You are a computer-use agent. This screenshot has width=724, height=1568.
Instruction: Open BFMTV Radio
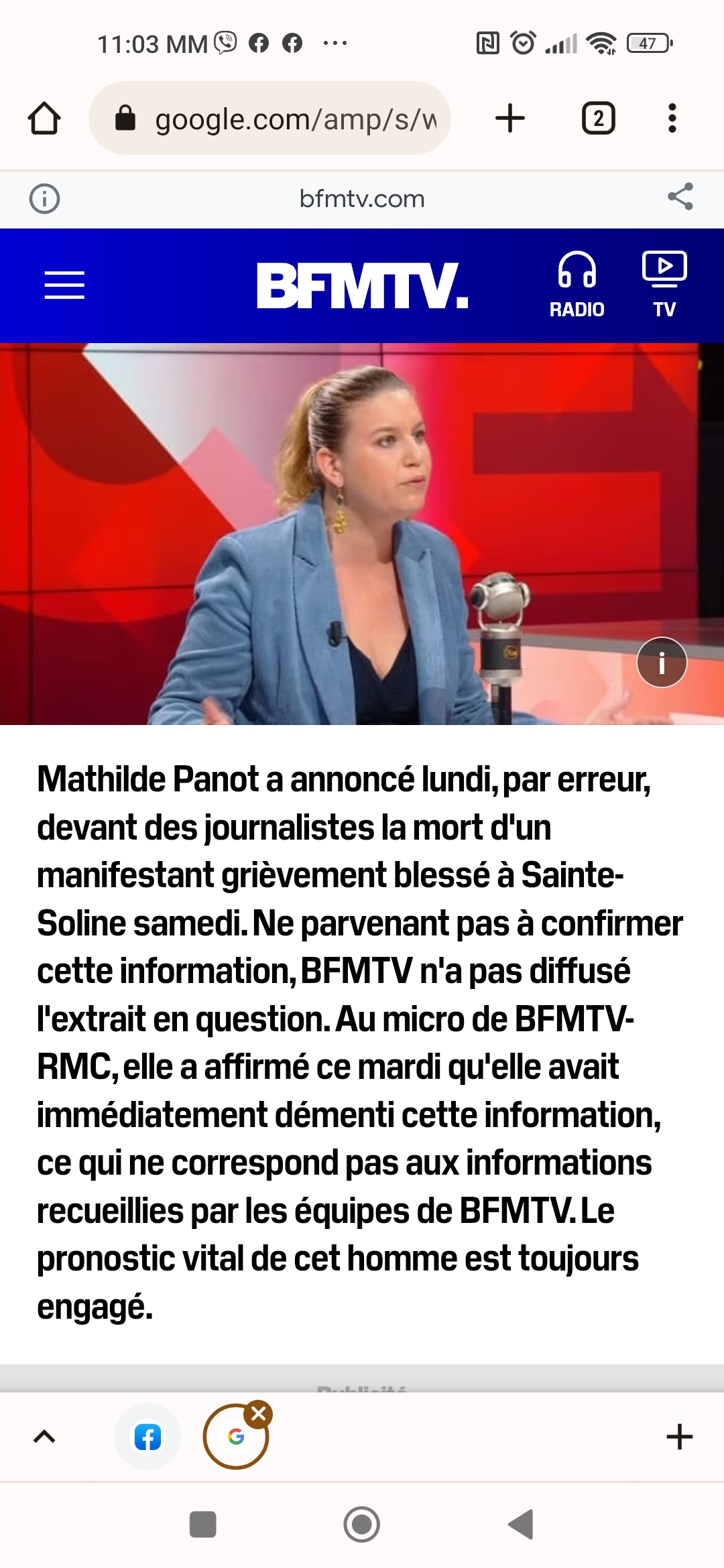577,285
